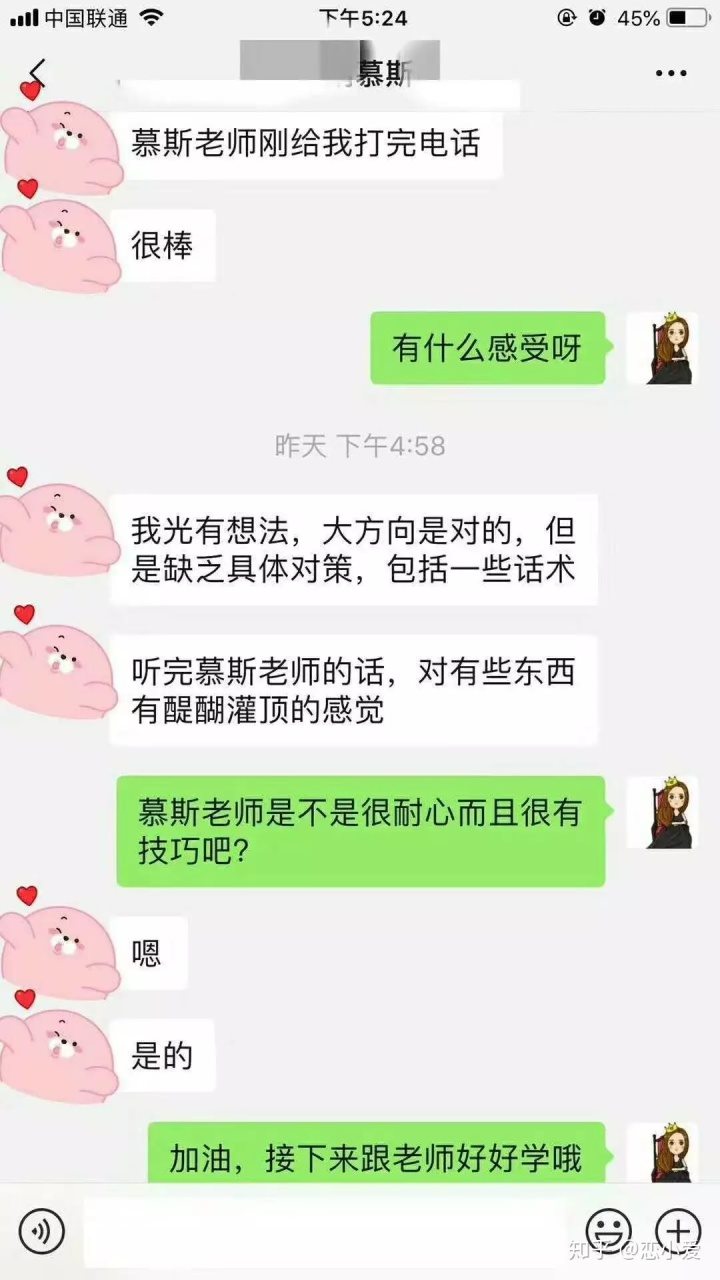Viewport: 720px width, 1280px height.
Task: Tap the green bubble asking 有什么感受呀
Action: [487, 350]
